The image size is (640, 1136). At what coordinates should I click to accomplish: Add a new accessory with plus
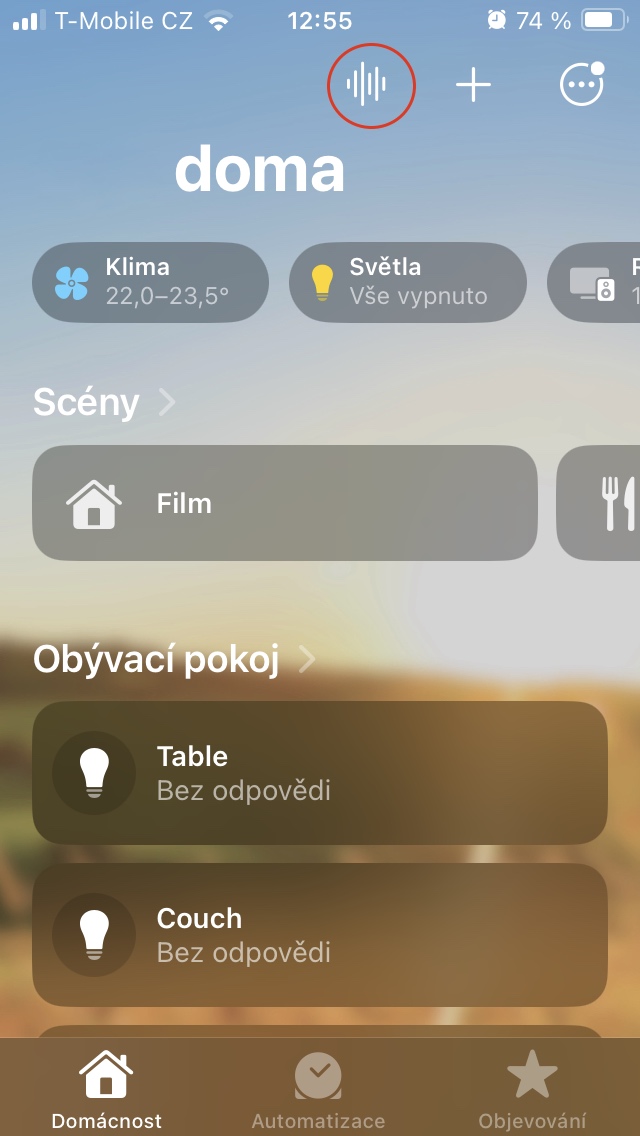point(473,86)
